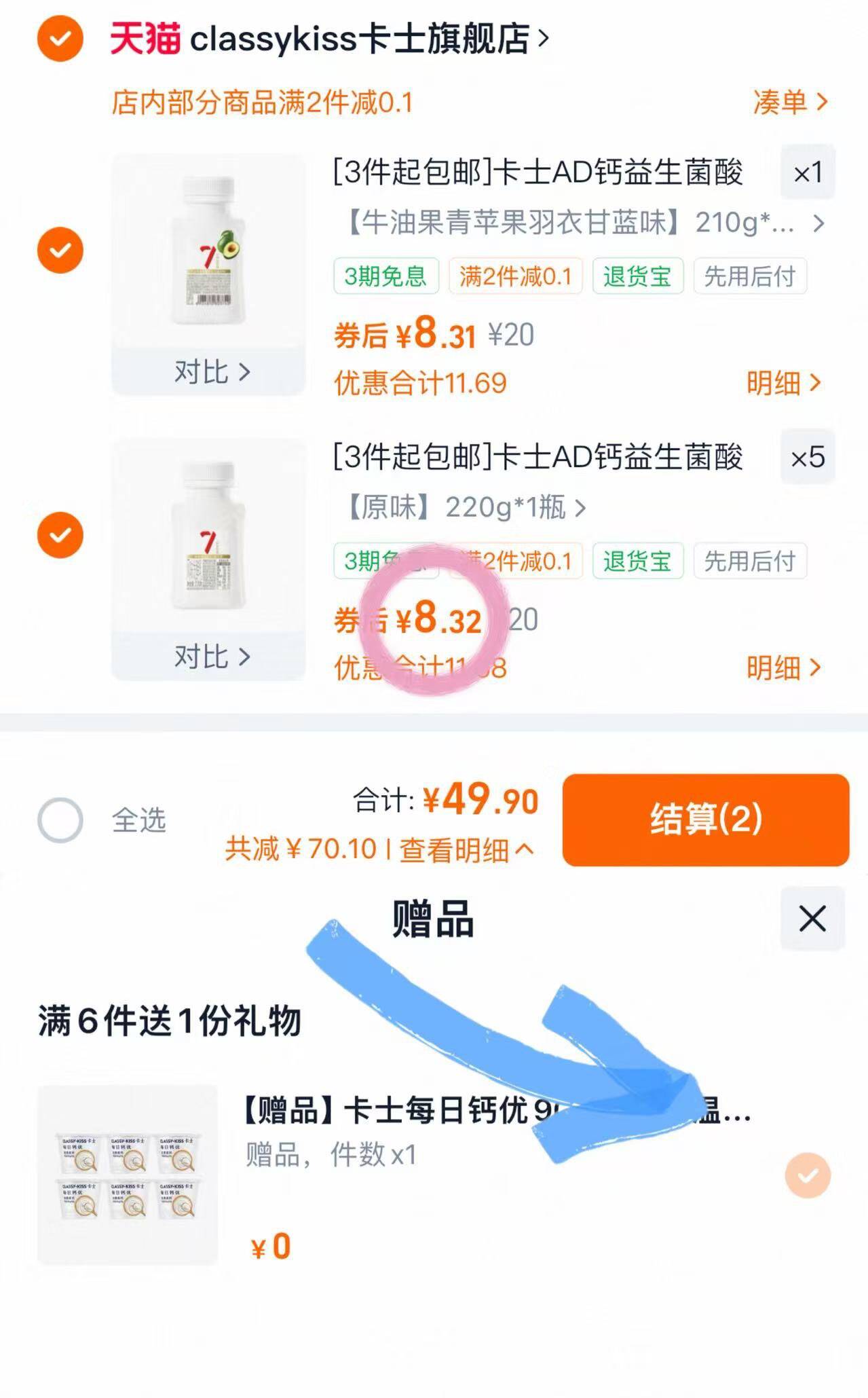
Task: Close the 赠品 gift panel
Action: 812,919
